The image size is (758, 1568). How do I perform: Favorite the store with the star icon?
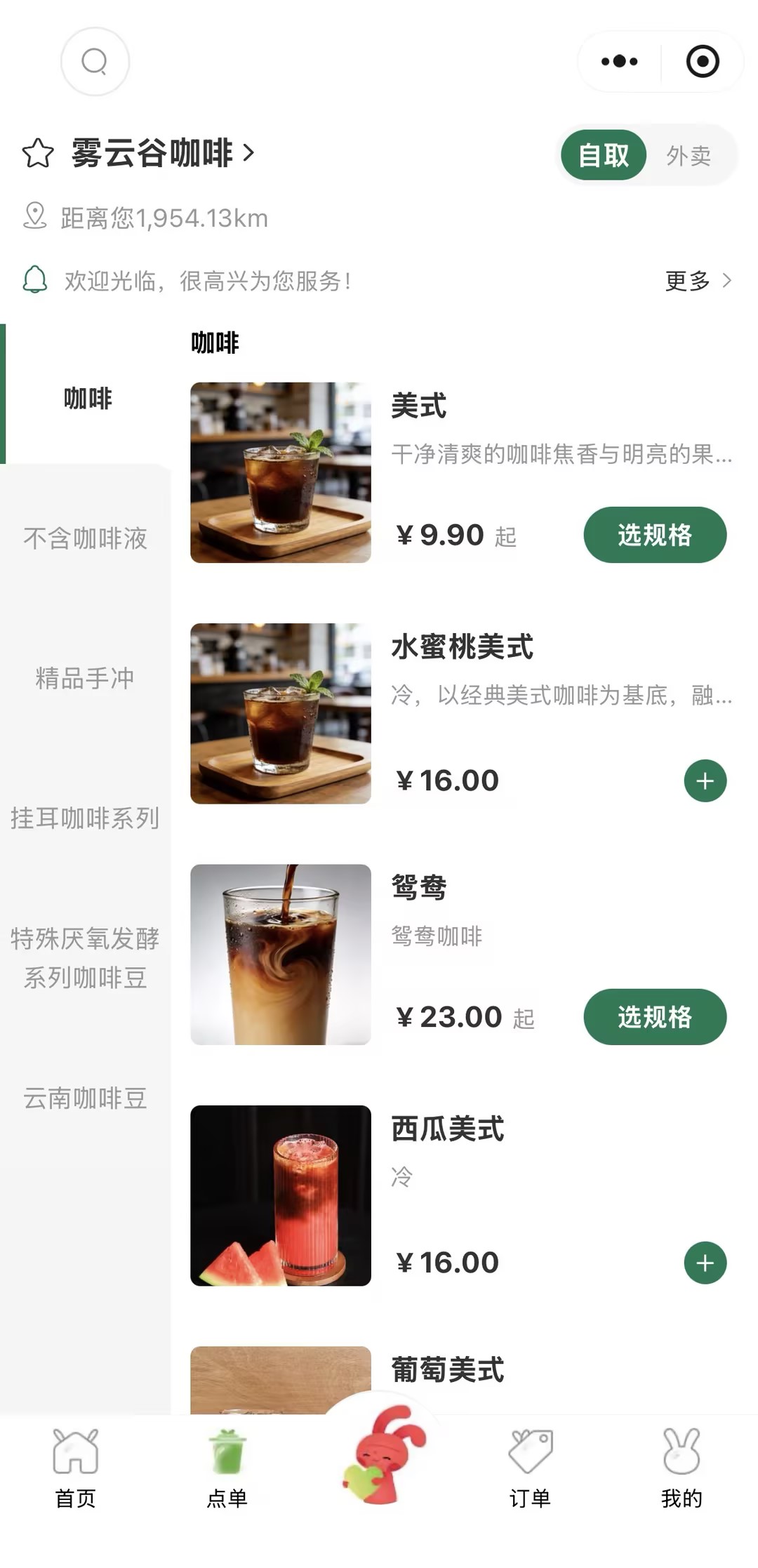pos(38,154)
